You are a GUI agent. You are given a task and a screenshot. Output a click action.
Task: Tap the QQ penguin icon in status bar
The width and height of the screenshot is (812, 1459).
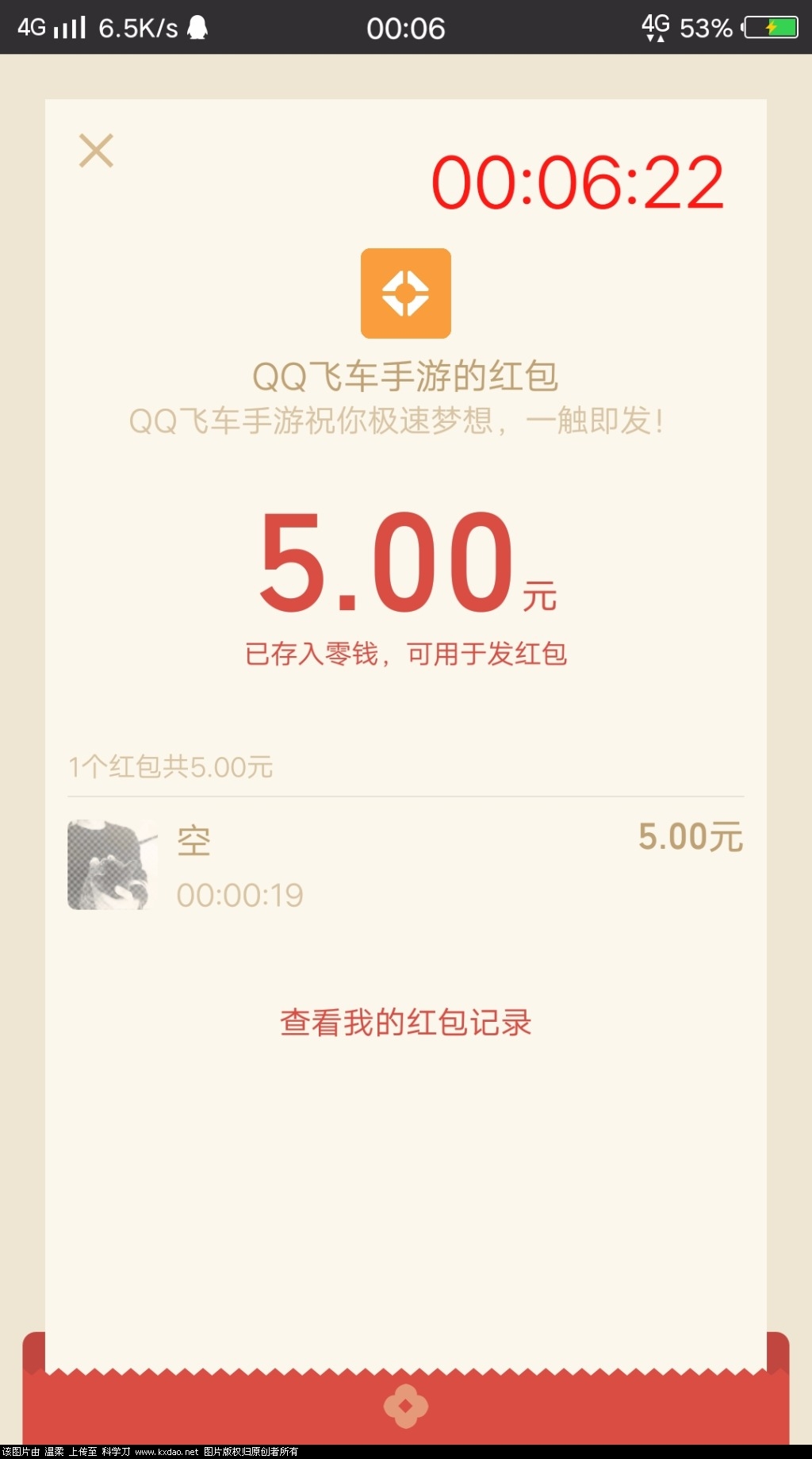coord(197,26)
